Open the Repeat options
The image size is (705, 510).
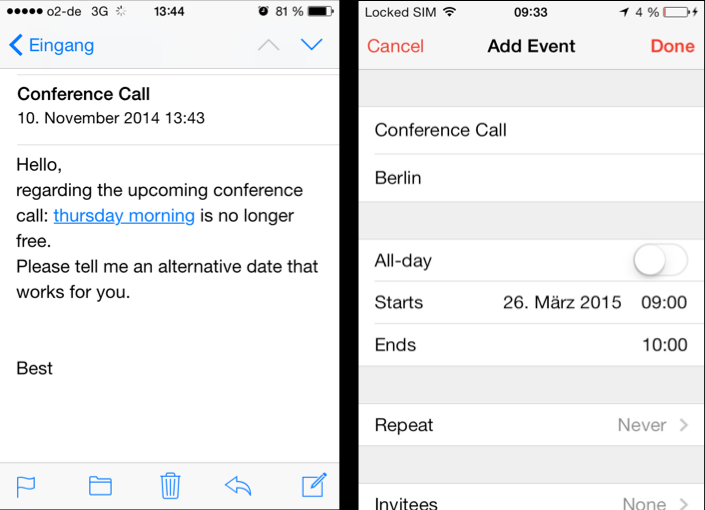[530, 425]
